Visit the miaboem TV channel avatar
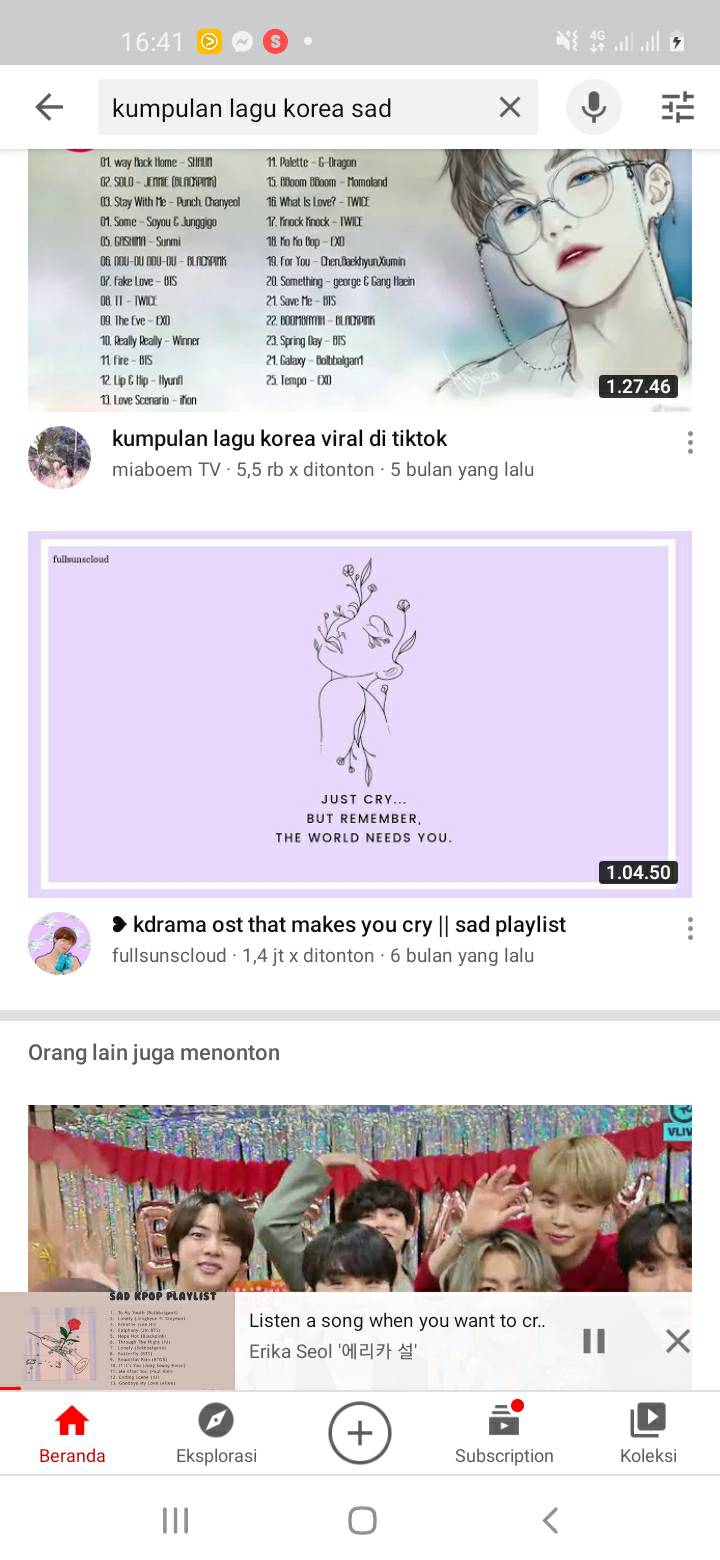 pos(60,457)
